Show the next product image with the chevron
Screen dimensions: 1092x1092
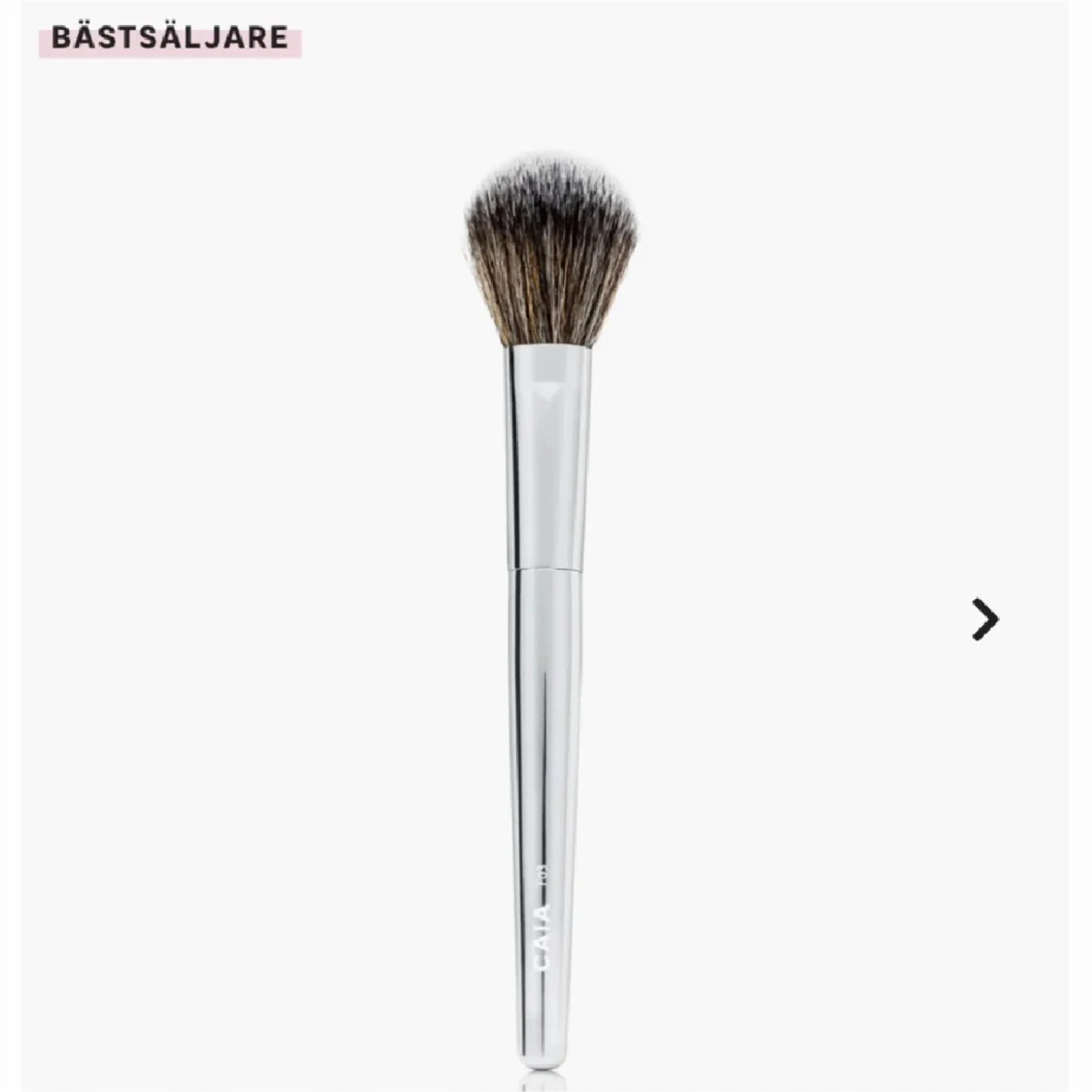coord(984,619)
